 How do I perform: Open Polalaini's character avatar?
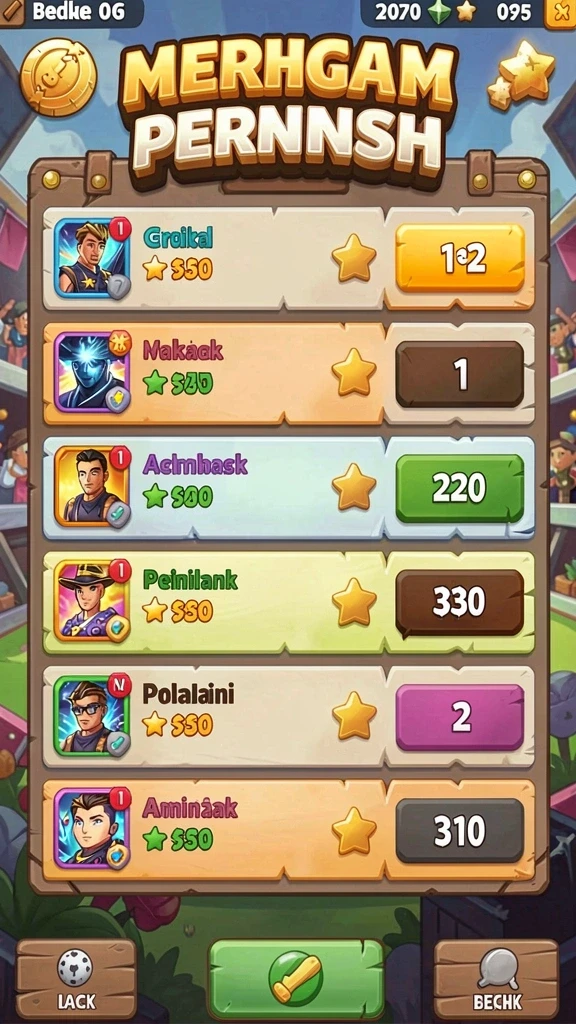[x=92, y=716]
